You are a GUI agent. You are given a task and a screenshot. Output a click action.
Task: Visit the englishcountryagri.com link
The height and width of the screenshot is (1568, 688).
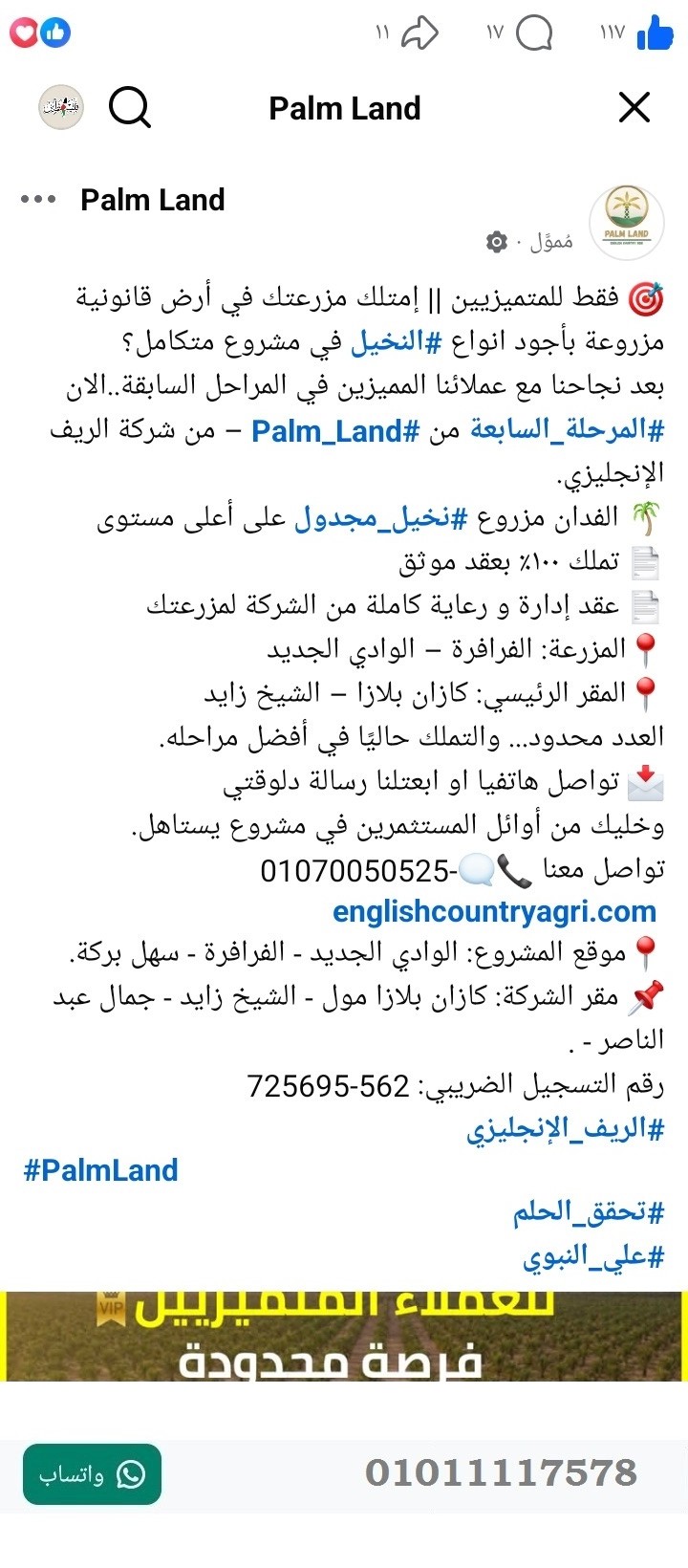pyautogui.click(x=492, y=912)
